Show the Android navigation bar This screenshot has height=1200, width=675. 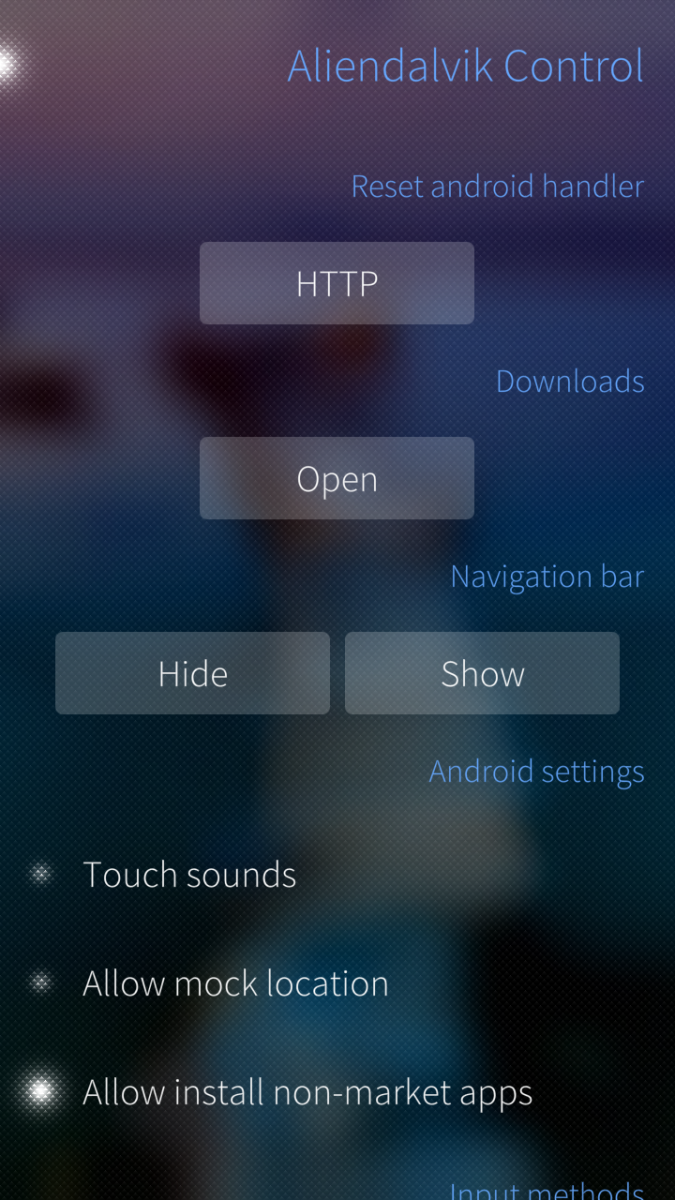(482, 673)
